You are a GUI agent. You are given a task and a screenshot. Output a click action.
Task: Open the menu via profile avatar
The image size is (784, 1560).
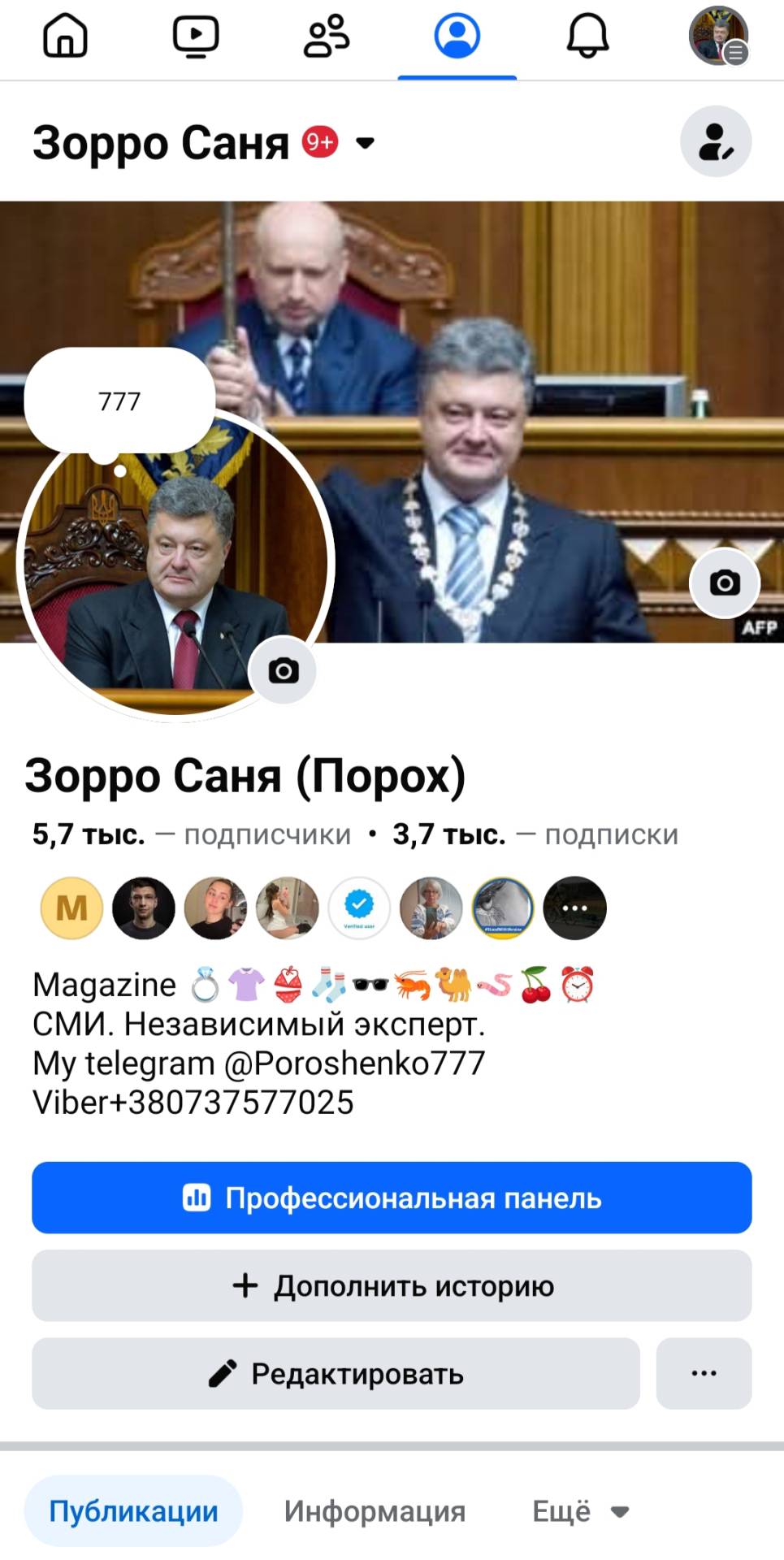(718, 37)
